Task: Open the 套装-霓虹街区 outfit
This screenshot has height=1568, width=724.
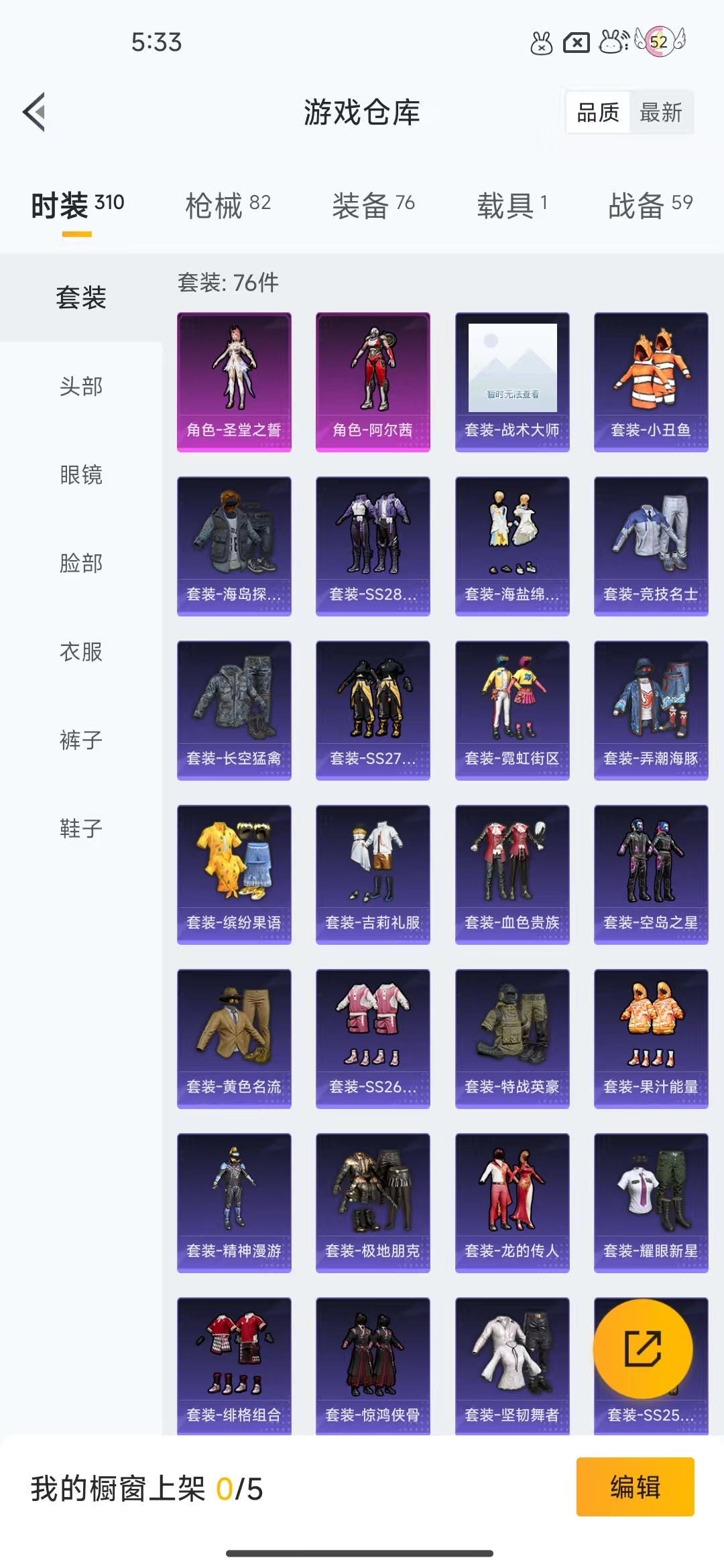Action: 512,710
